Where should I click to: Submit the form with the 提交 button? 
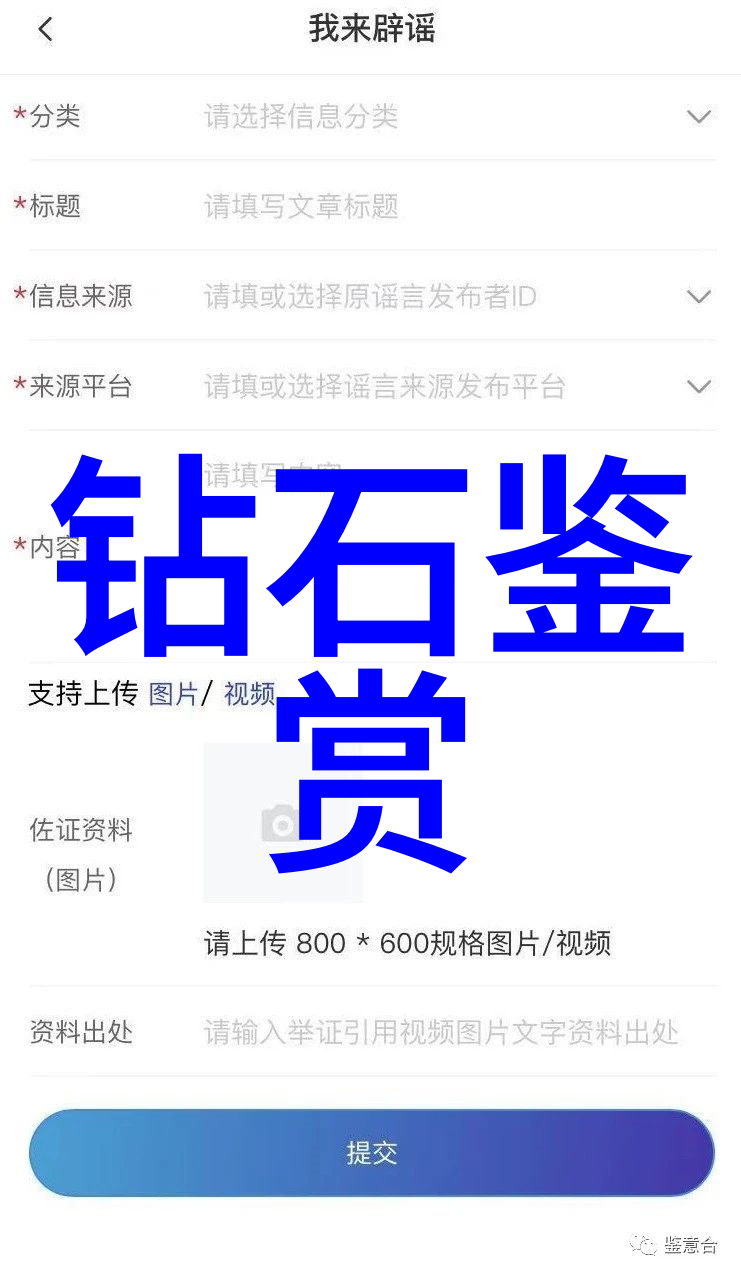[371, 1153]
